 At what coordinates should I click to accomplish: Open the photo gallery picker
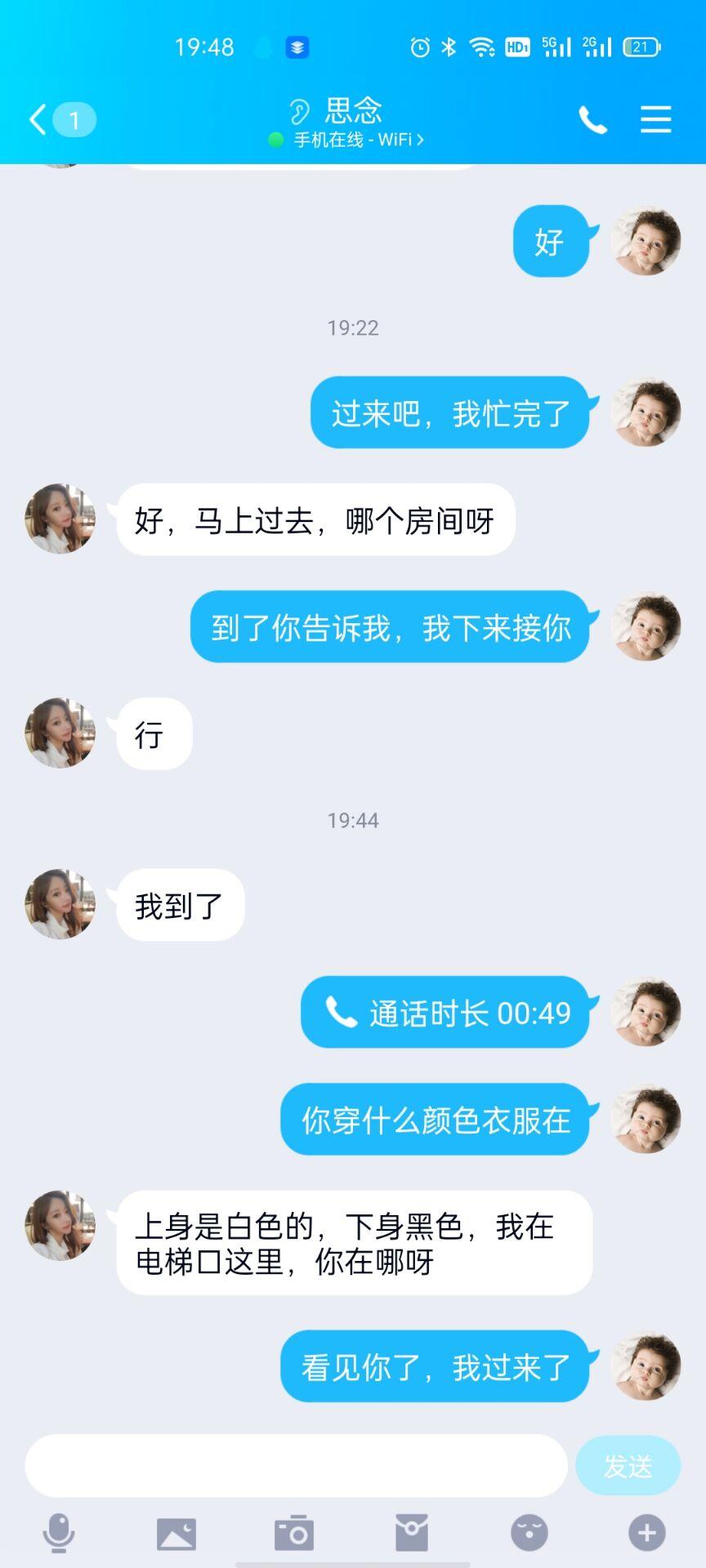coord(176,1533)
